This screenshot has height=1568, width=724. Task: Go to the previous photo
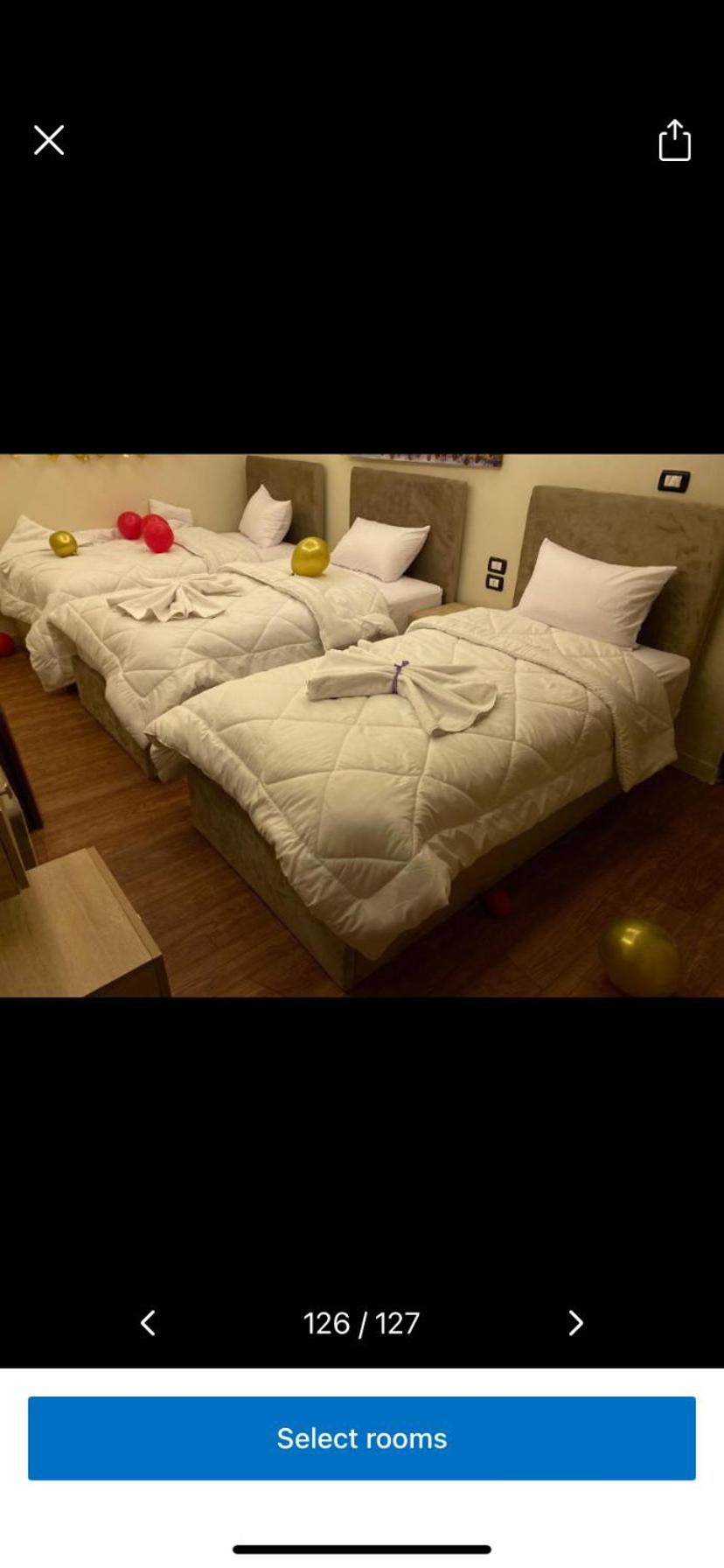(148, 1323)
